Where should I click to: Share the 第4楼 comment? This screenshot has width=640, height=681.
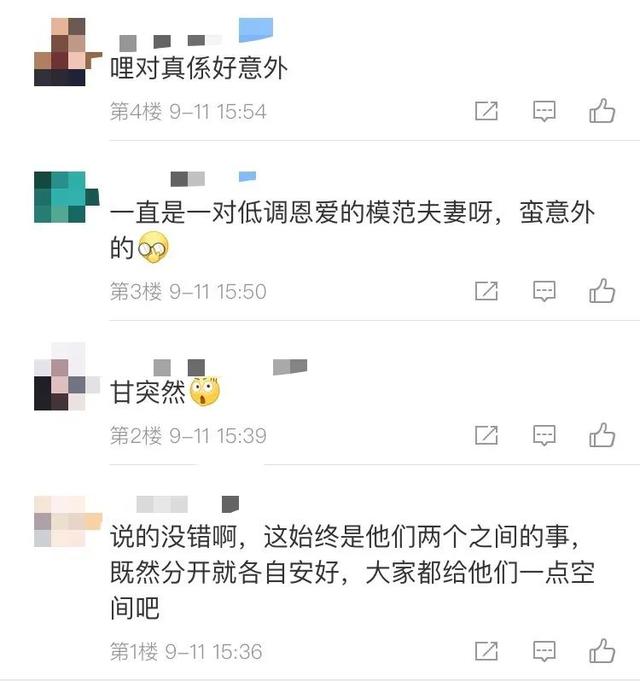pos(486,111)
